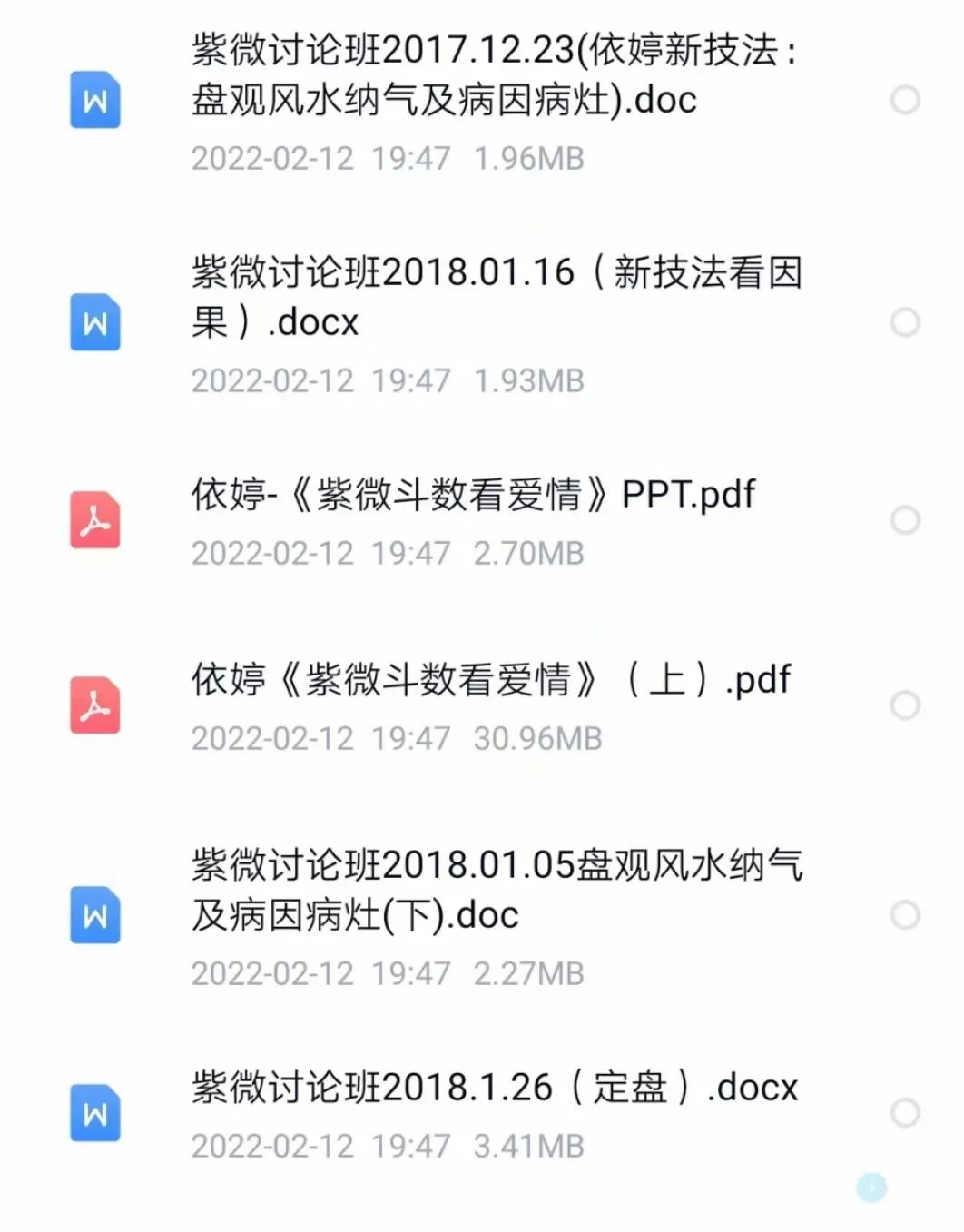Select the 2018.1.26（定盘）.docx checkbox
This screenshot has width=964, height=1232.
(x=905, y=1113)
